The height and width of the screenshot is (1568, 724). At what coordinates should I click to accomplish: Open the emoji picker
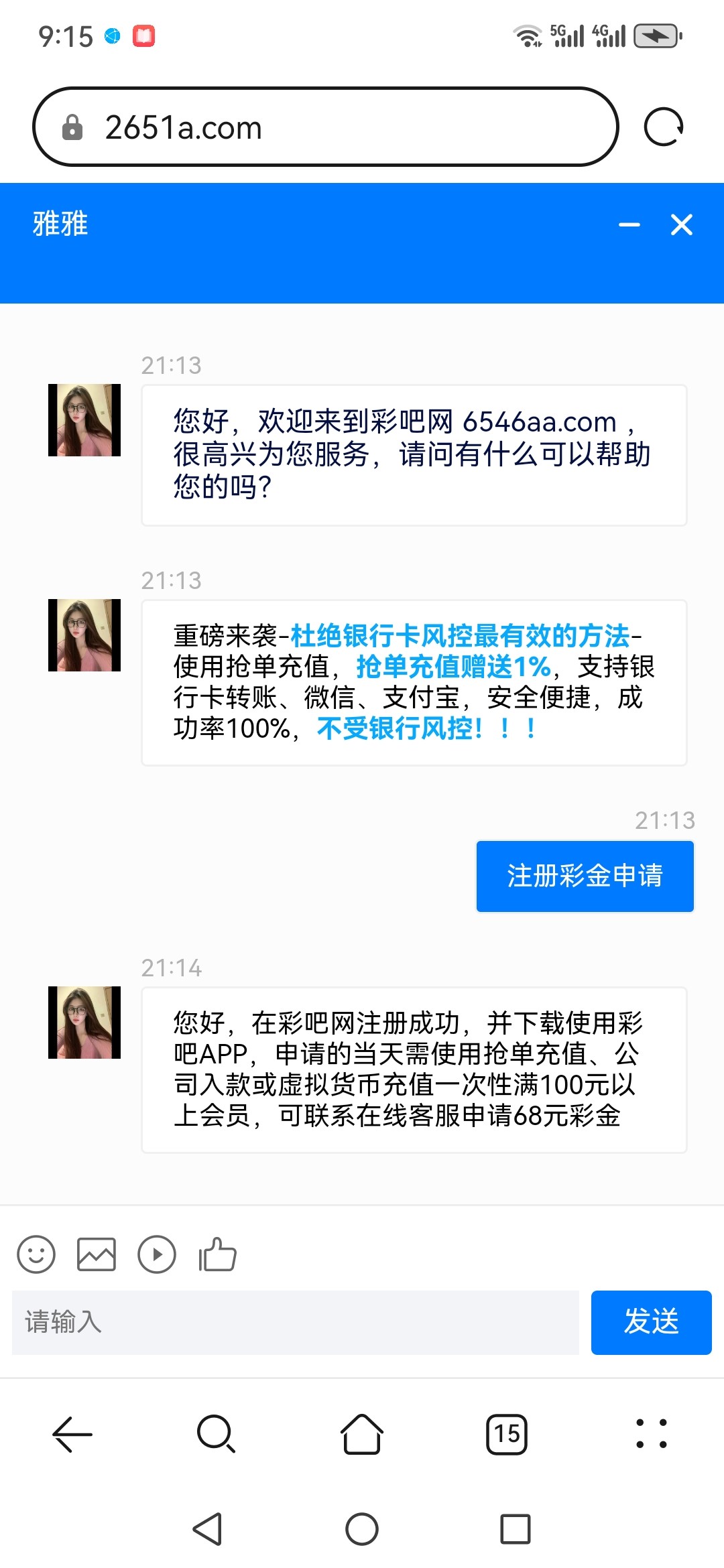click(x=36, y=1254)
